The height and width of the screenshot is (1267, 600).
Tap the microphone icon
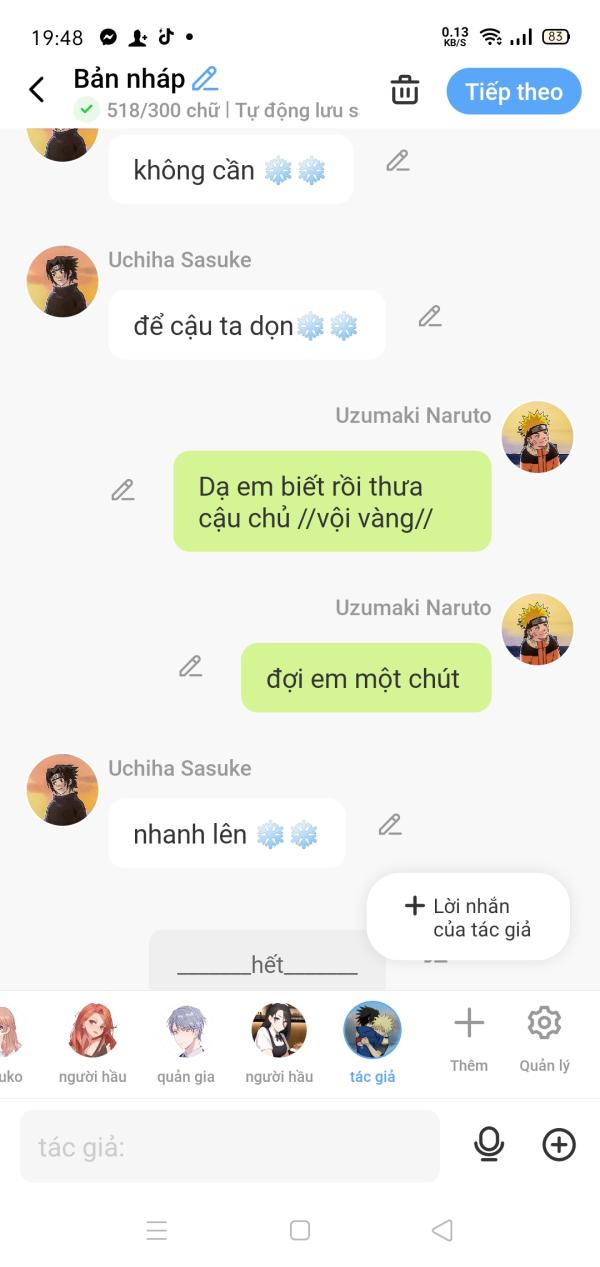489,1144
